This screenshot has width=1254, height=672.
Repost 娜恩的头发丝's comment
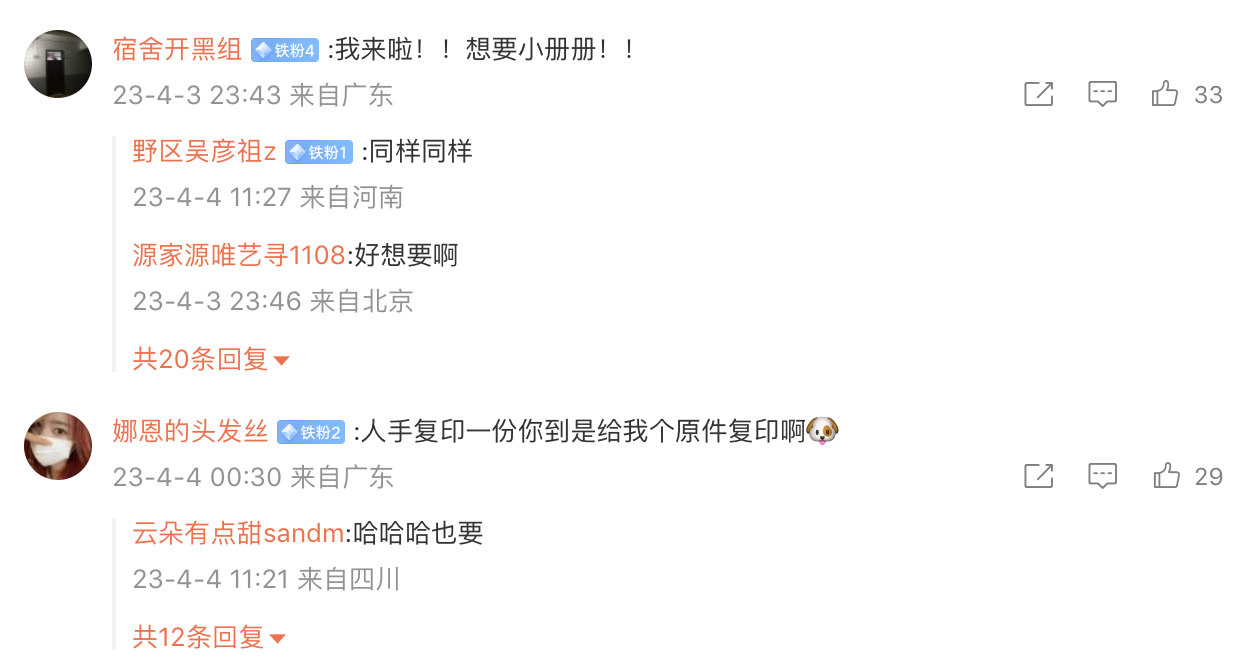1039,477
